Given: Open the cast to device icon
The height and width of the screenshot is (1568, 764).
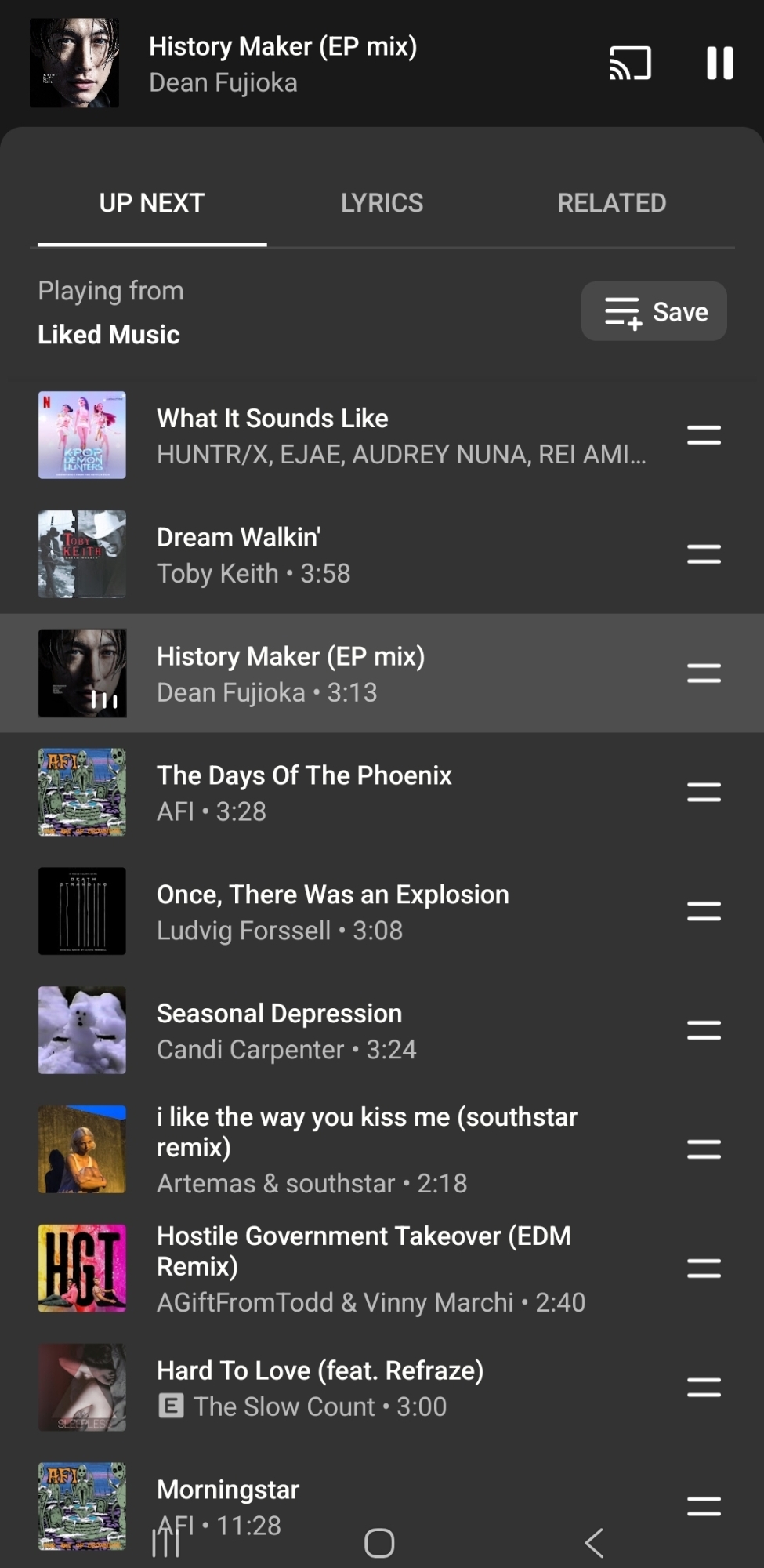Looking at the screenshot, I should click(630, 64).
